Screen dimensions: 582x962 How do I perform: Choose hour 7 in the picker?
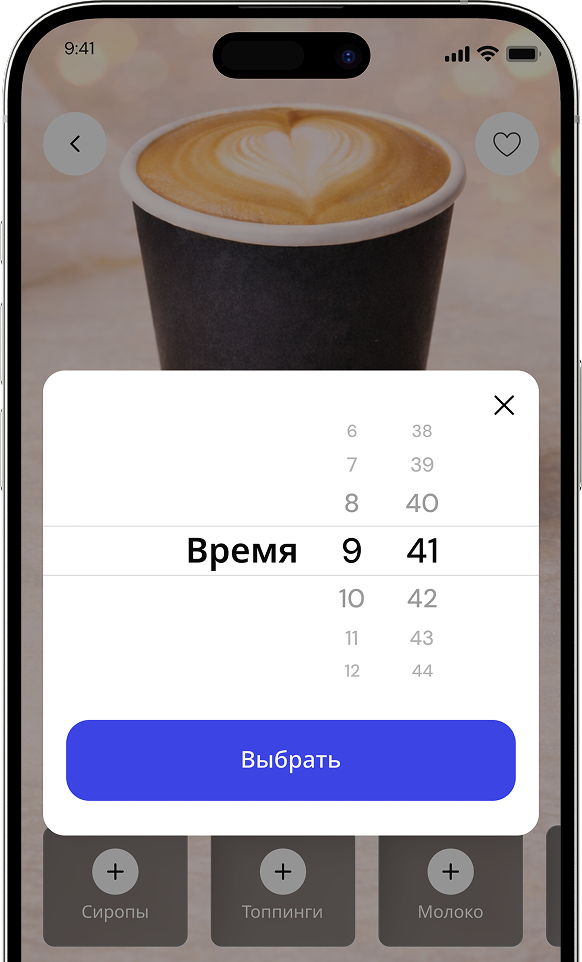click(x=351, y=464)
